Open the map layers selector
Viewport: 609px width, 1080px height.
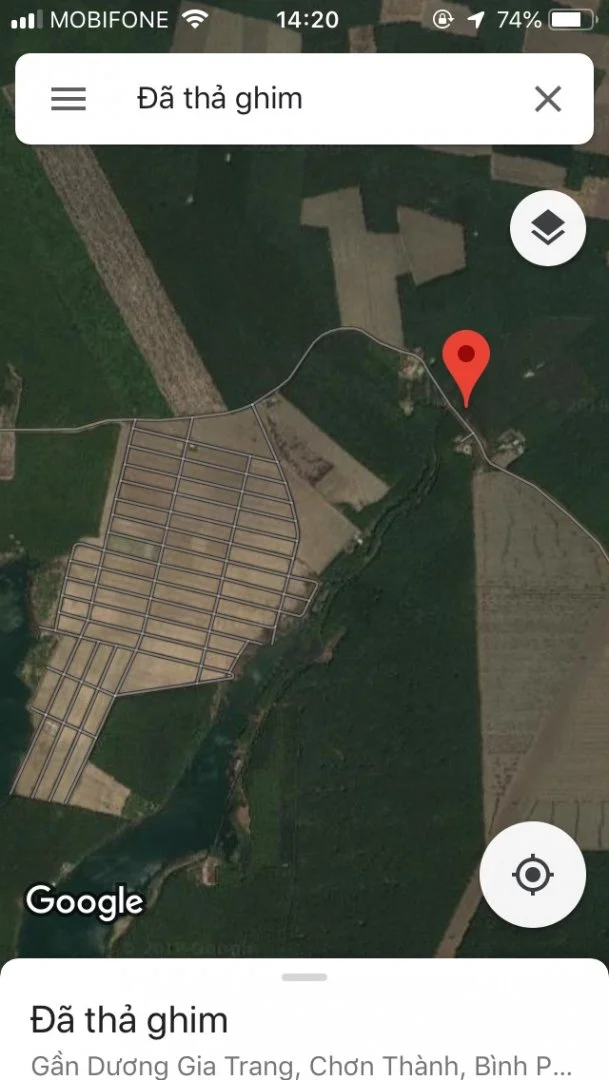547,229
